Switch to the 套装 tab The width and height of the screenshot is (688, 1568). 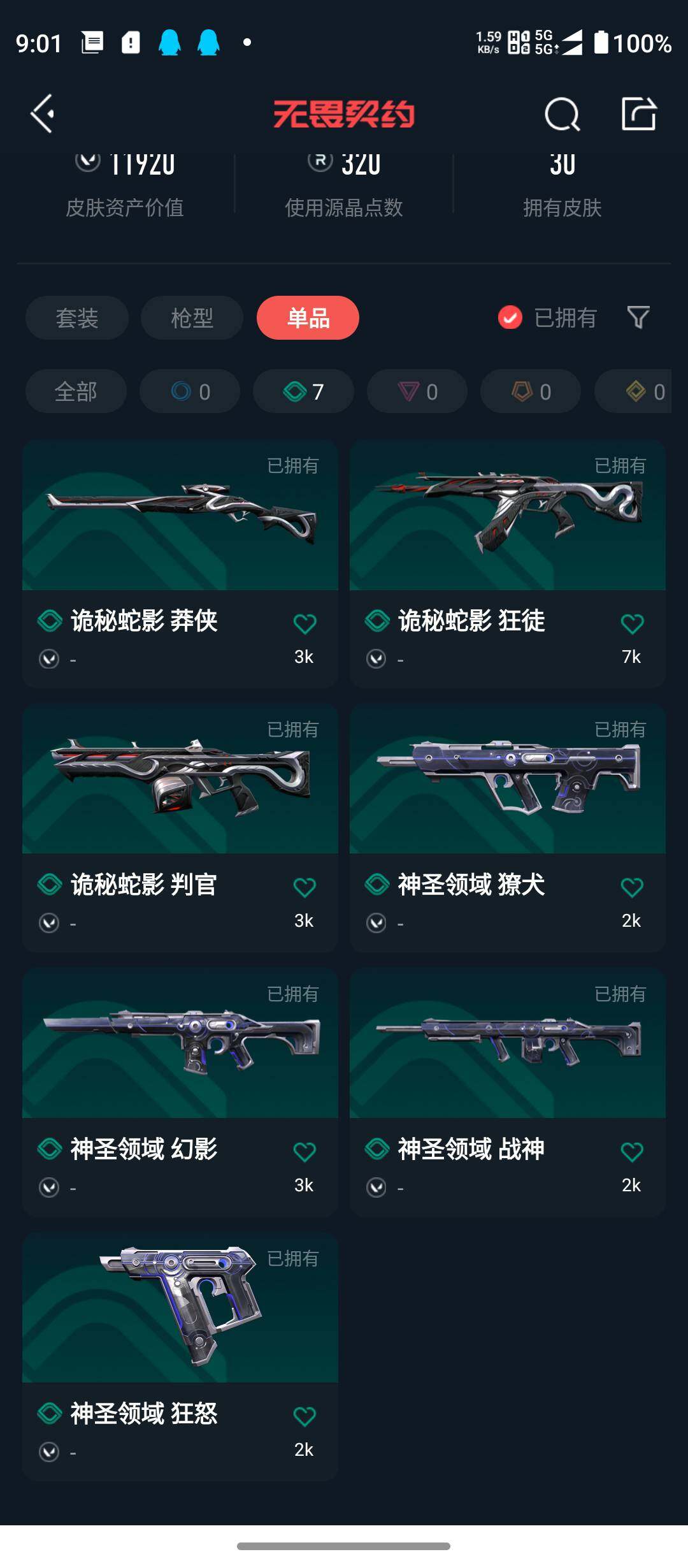coord(77,317)
